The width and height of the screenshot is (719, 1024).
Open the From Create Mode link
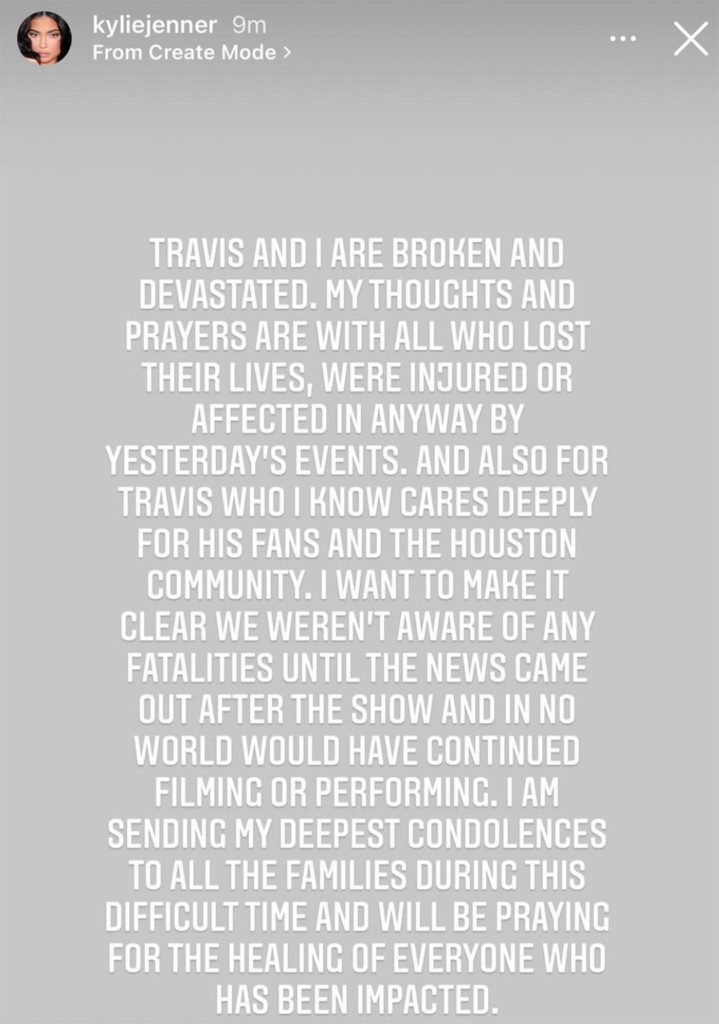point(191,53)
